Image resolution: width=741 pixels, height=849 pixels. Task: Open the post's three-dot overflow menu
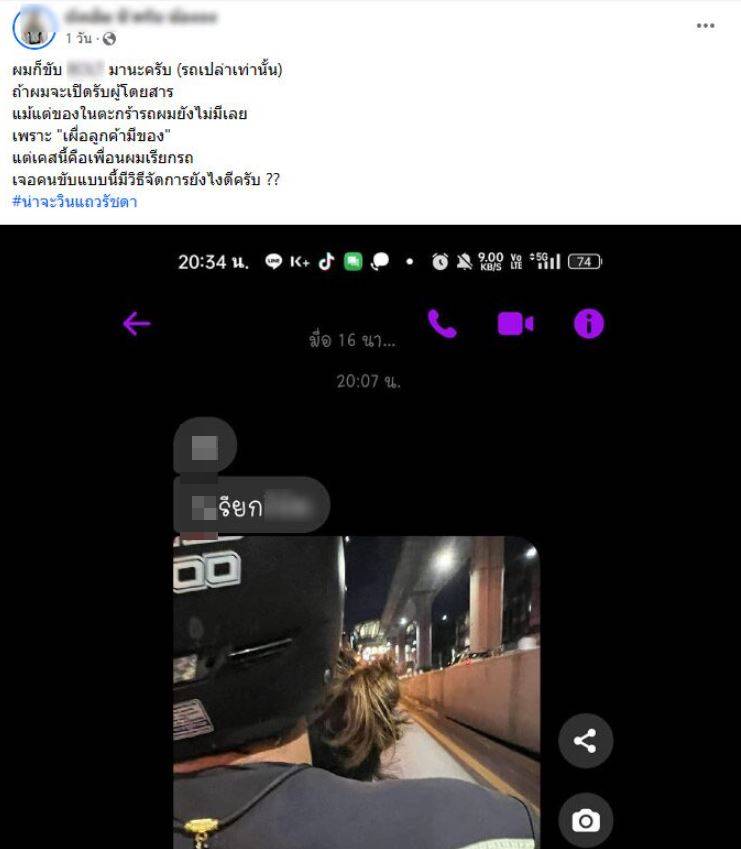(x=705, y=26)
